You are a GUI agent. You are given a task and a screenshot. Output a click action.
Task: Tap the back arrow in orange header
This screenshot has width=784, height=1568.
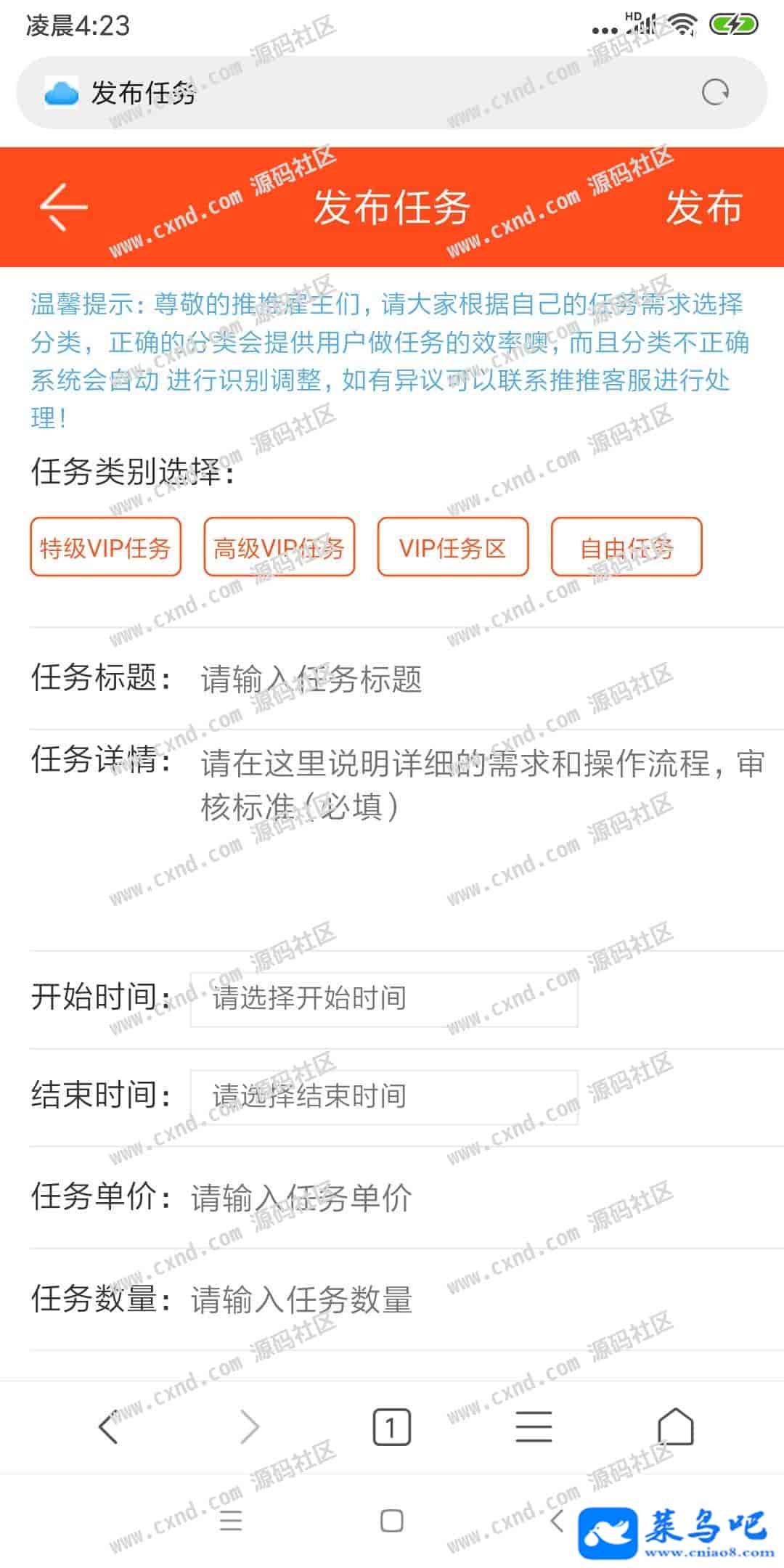pos(64,207)
